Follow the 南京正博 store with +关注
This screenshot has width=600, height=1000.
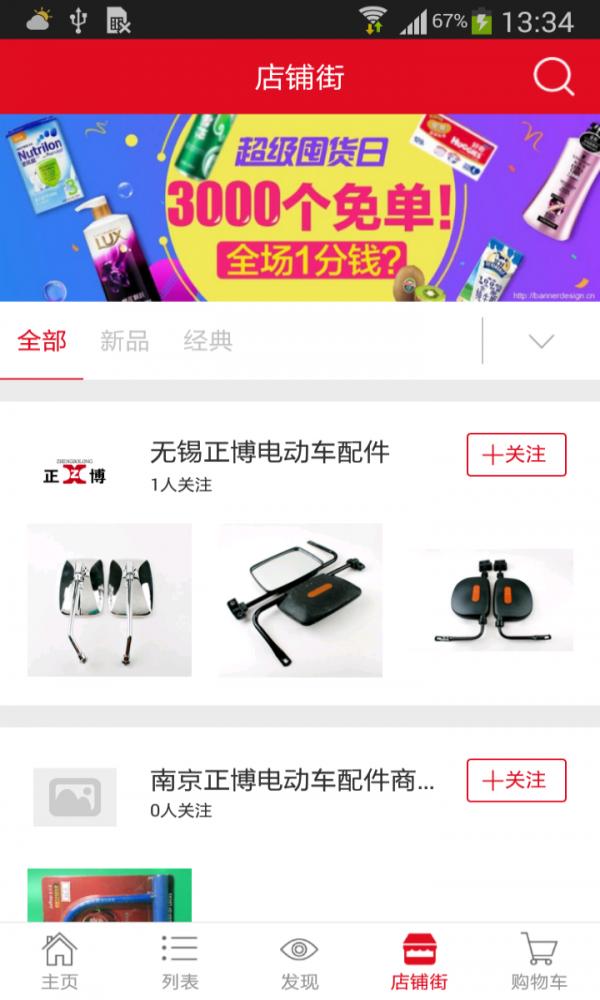tap(516, 781)
